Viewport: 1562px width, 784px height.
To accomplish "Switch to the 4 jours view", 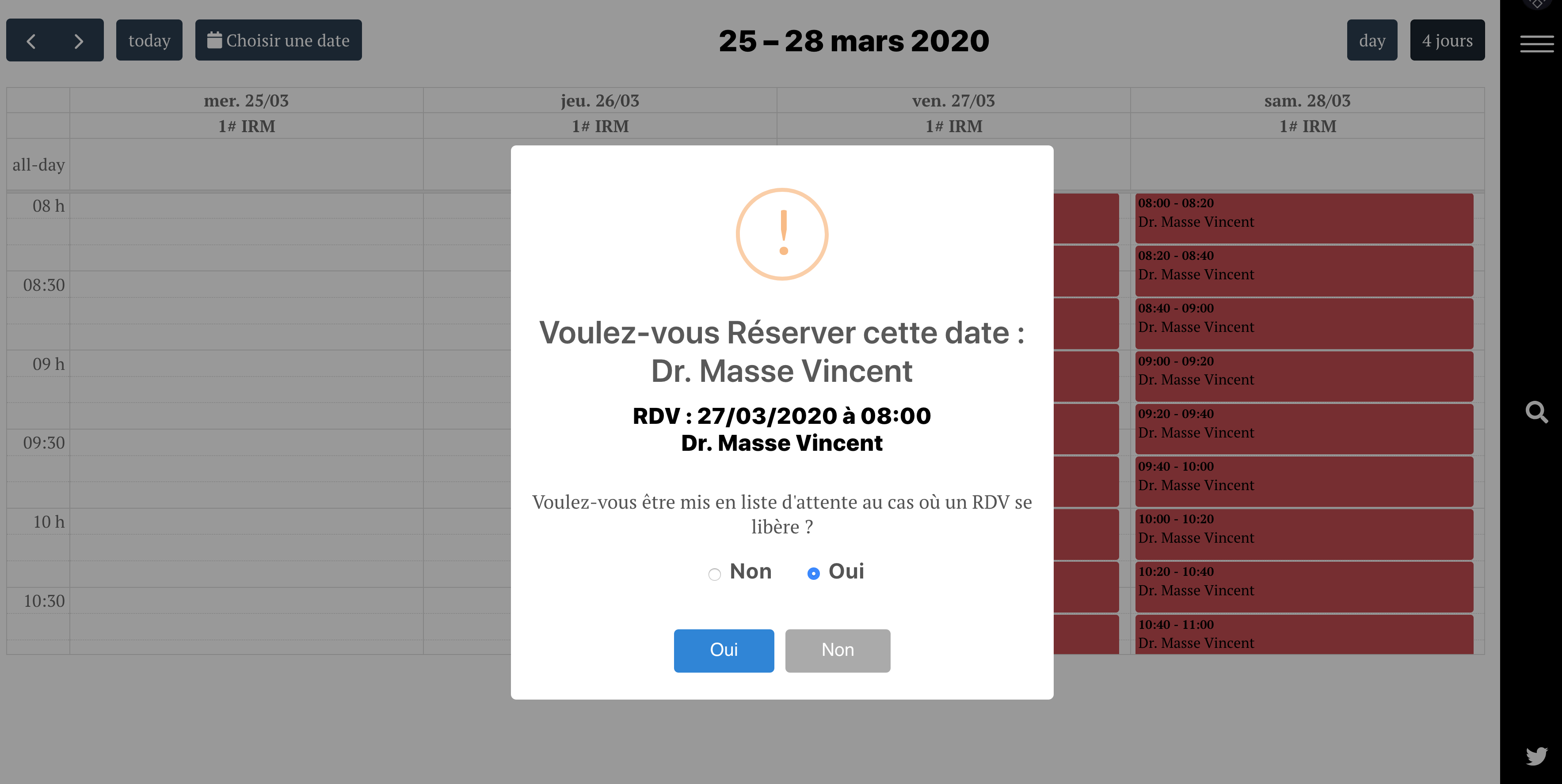I will tap(1447, 41).
